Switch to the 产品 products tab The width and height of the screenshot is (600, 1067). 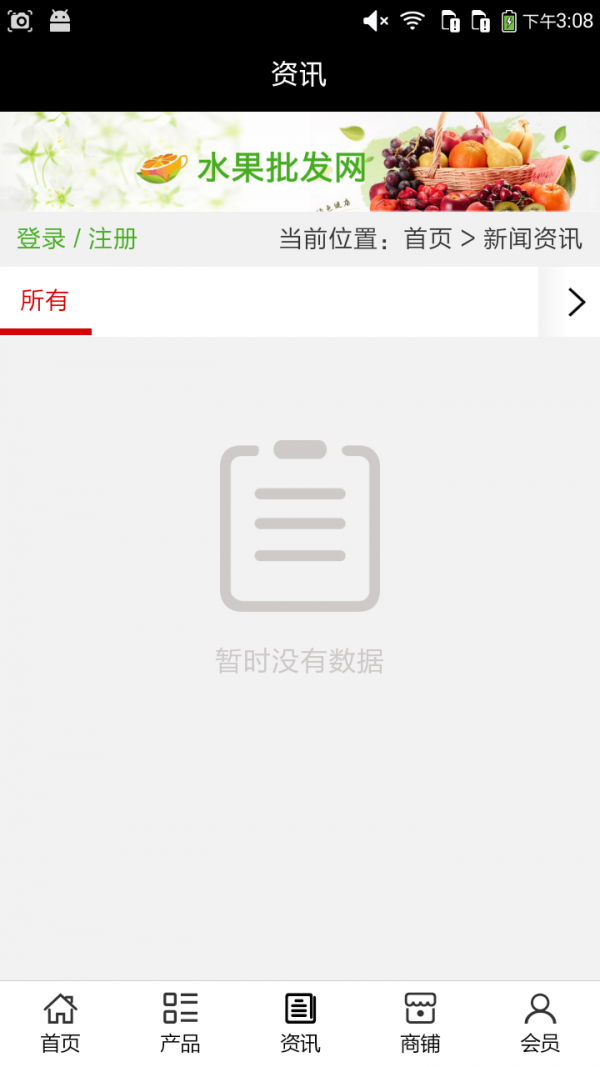tap(180, 1023)
